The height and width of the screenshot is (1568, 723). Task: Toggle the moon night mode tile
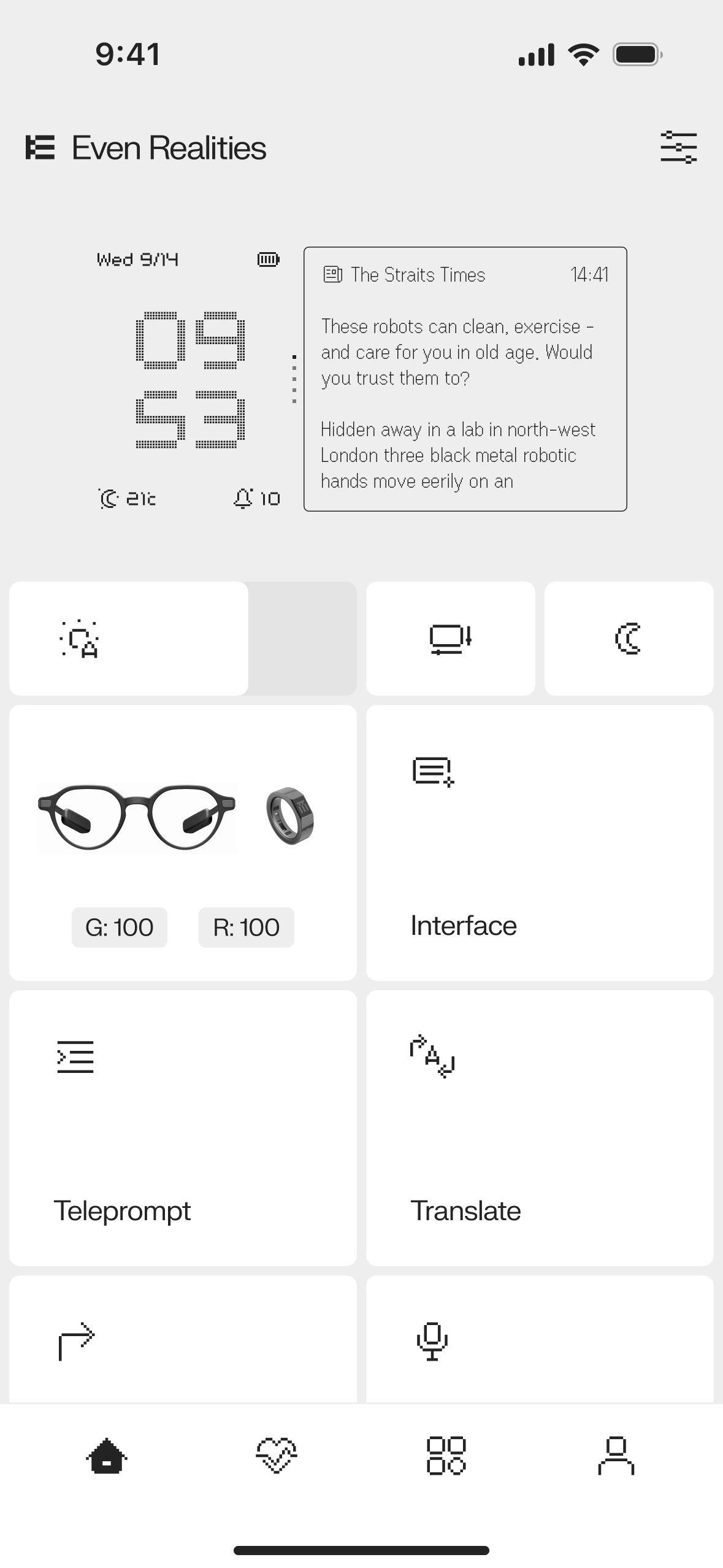click(x=629, y=638)
